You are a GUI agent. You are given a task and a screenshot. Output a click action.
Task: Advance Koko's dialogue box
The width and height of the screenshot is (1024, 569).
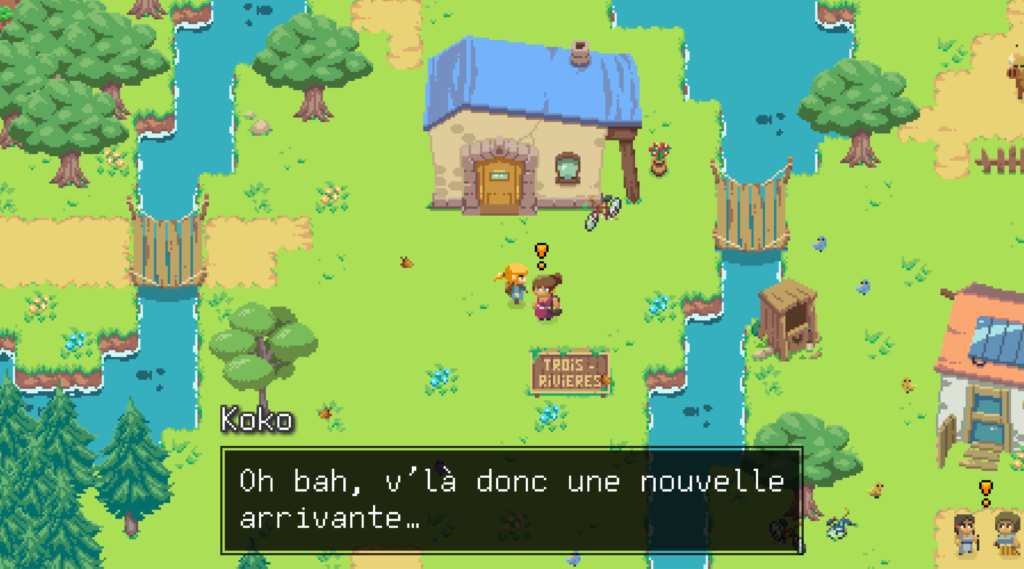pyautogui.click(x=511, y=500)
